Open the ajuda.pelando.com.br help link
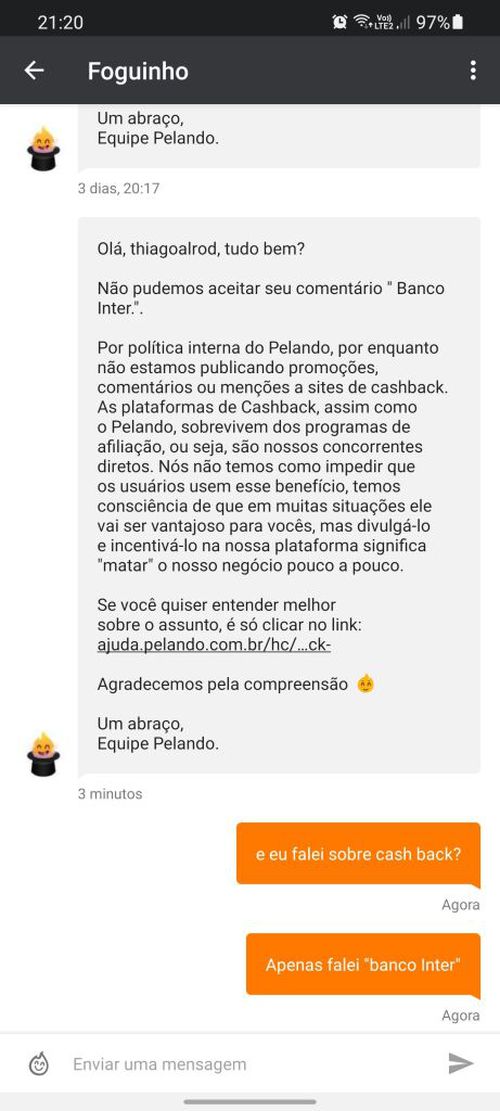The height and width of the screenshot is (1111, 500). 214,645
